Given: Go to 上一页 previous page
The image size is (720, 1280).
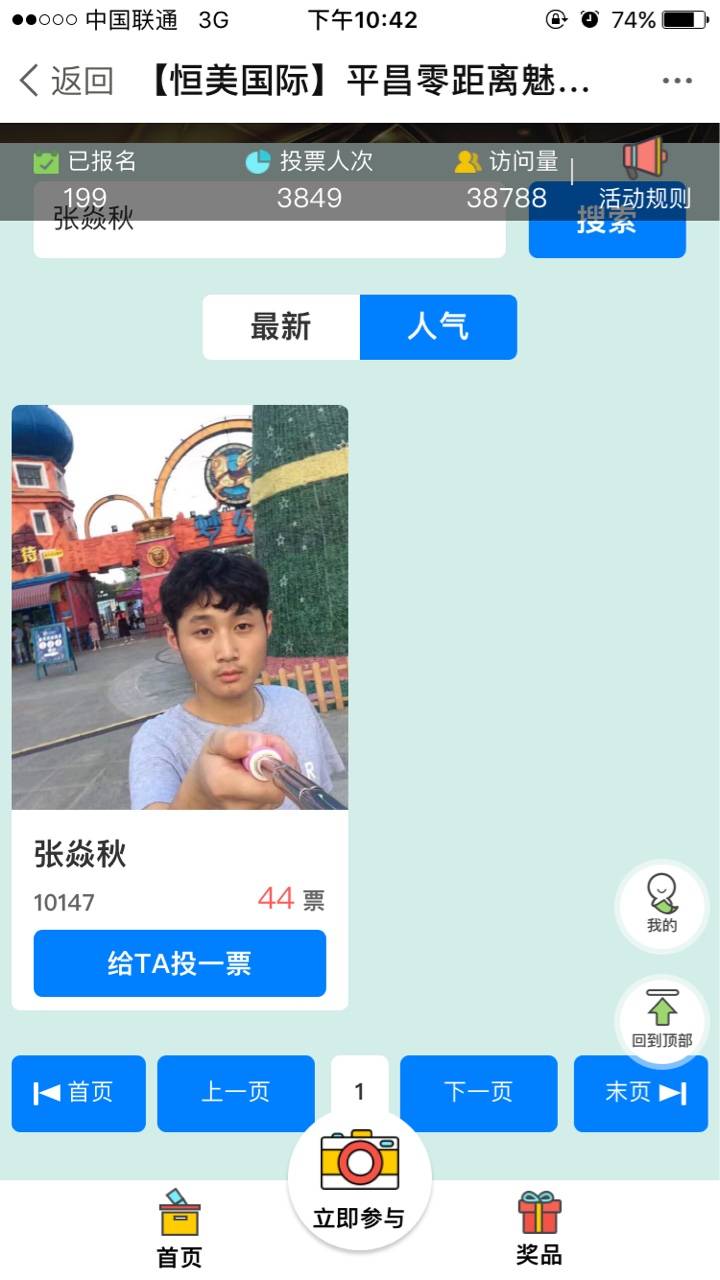Looking at the screenshot, I should click(x=236, y=1093).
